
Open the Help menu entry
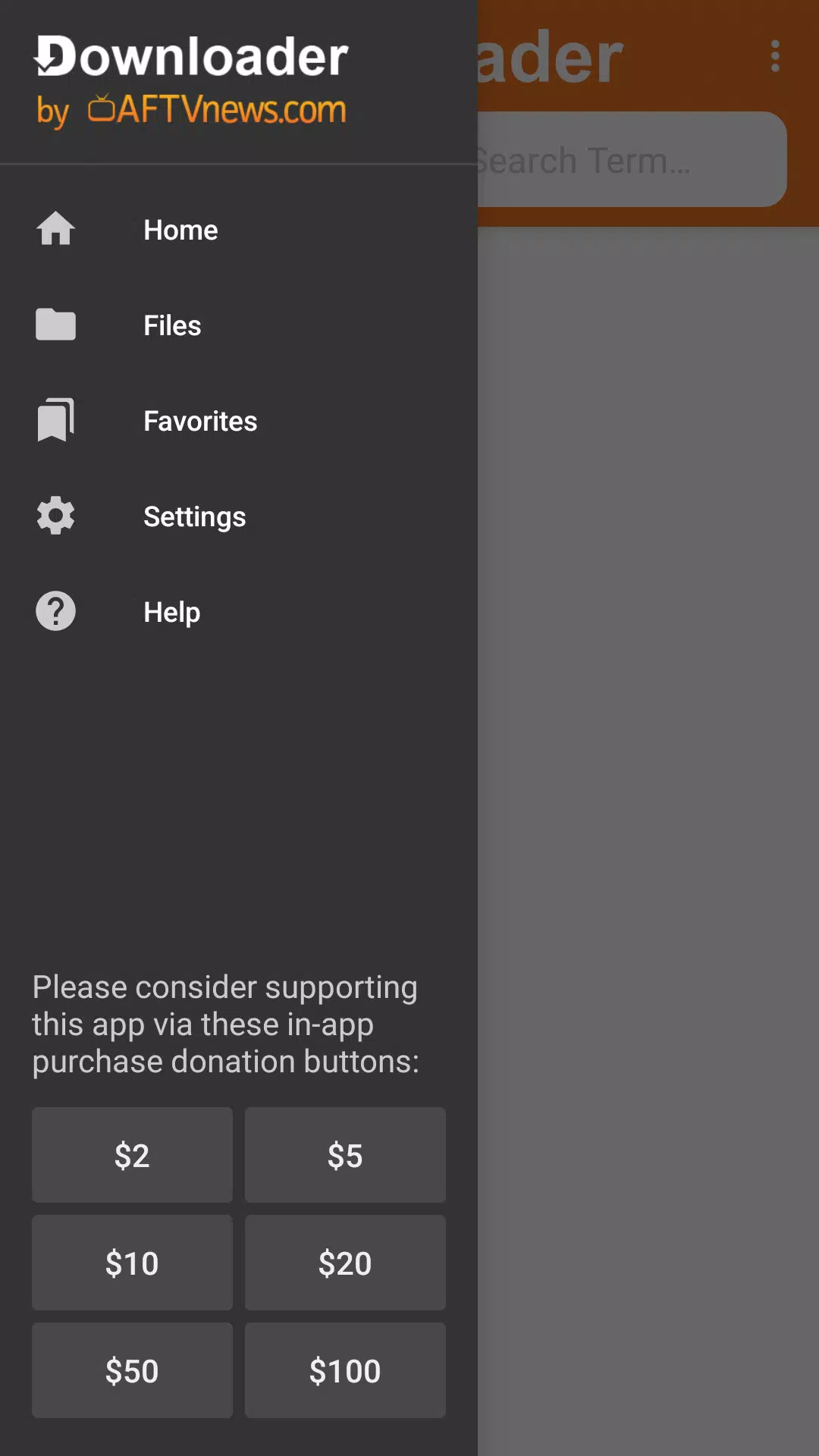coord(171,611)
